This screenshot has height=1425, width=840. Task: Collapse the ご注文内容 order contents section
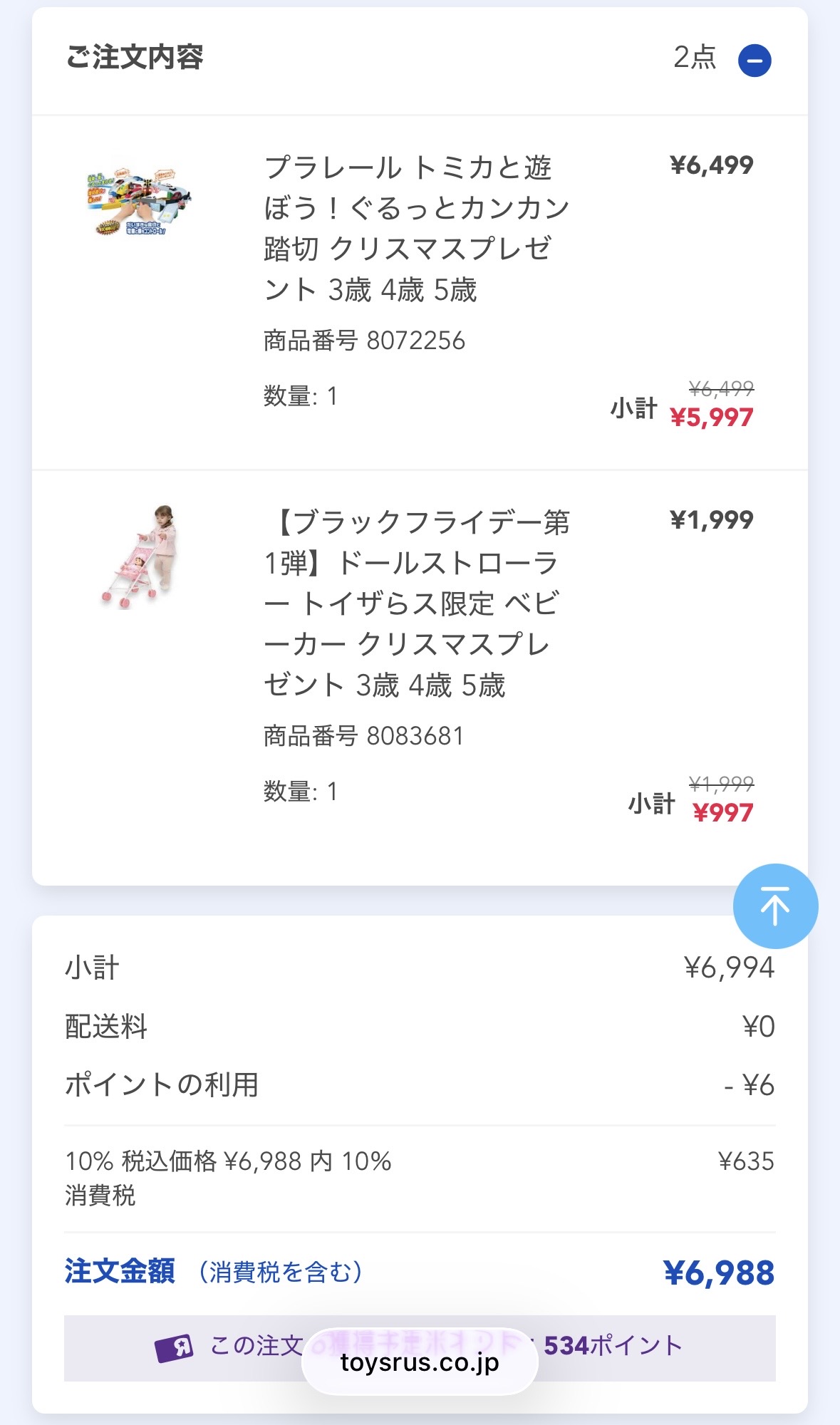coord(755,61)
